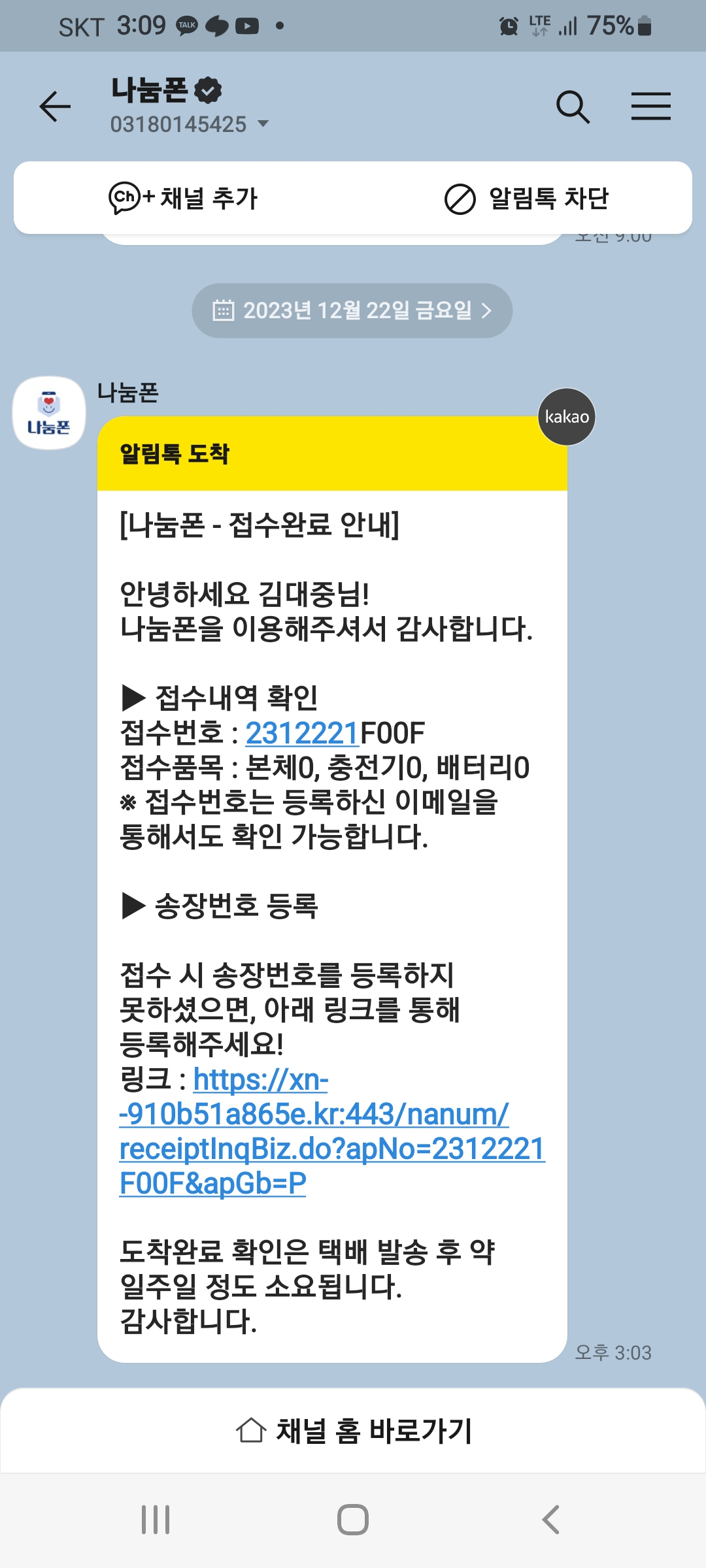706x1568 pixels.
Task: Tap the system home button
Action: tap(353, 1520)
